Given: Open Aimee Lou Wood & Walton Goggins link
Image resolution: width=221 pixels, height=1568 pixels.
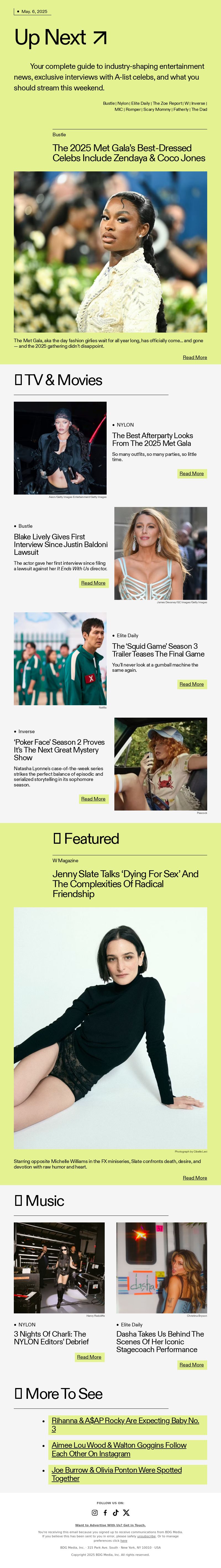Looking at the screenshot, I should click(119, 1449).
